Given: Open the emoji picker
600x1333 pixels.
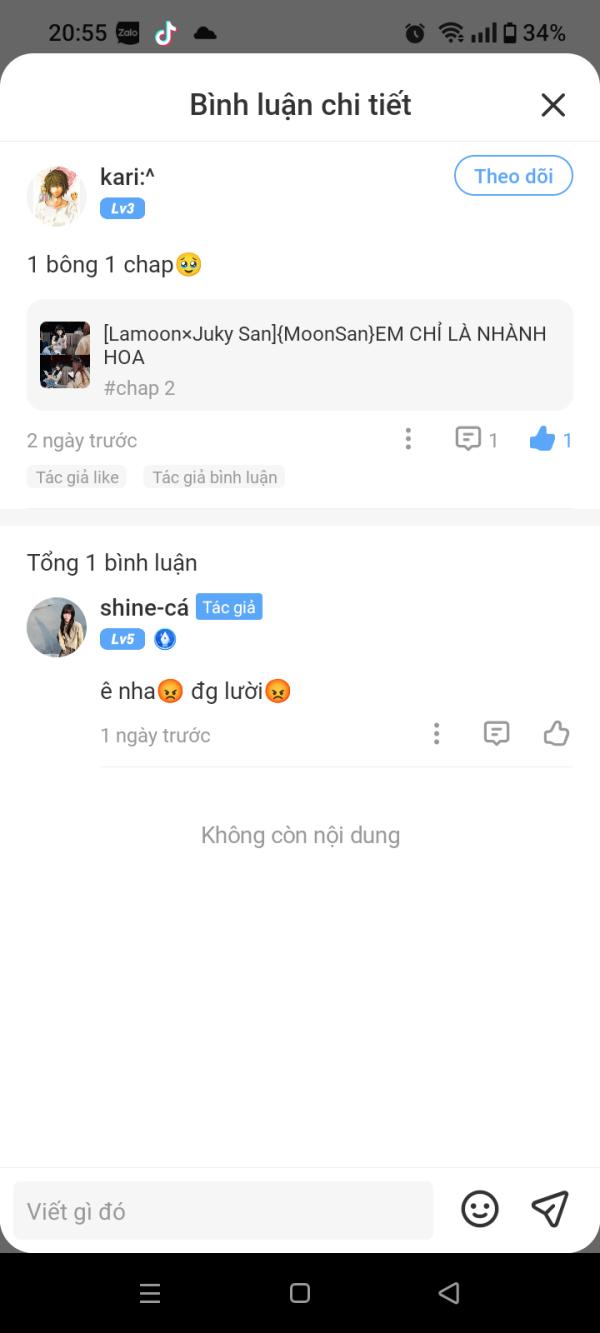Looking at the screenshot, I should (x=480, y=1210).
